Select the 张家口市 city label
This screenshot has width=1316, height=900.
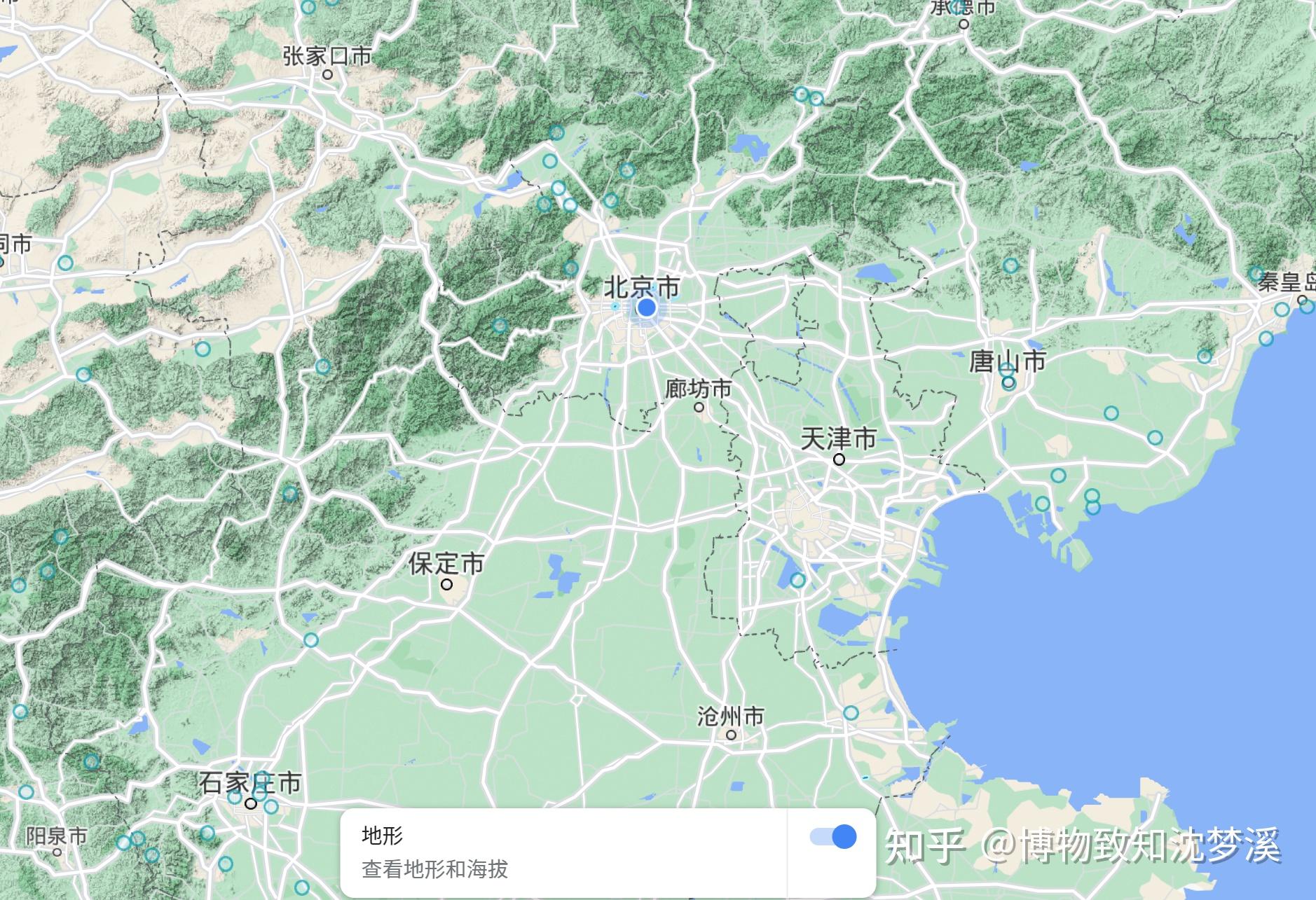[x=327, y=56]
